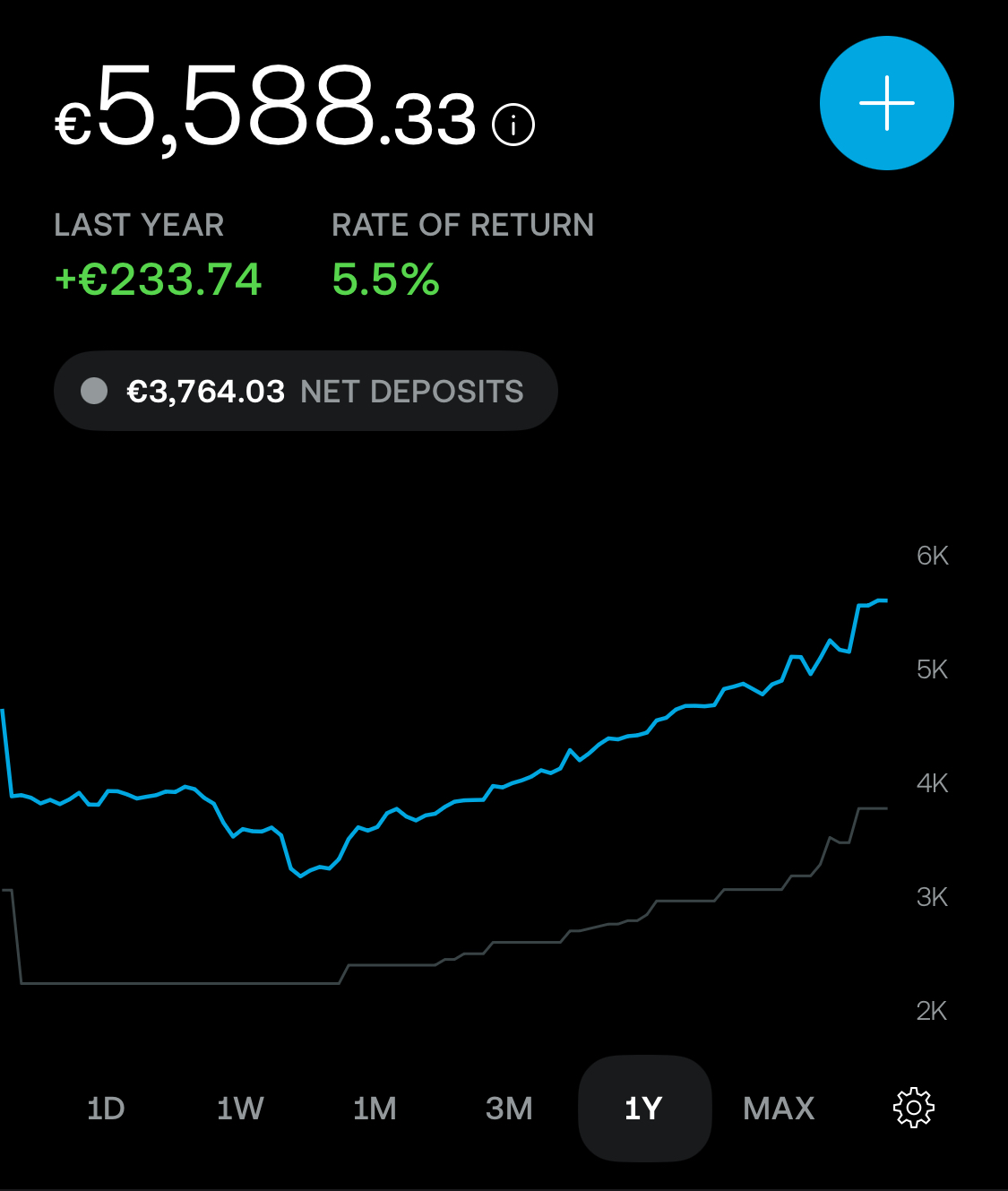Screen dimensions: 1008x1191
Task: View the MAX time range
Action: point(779,1109)
